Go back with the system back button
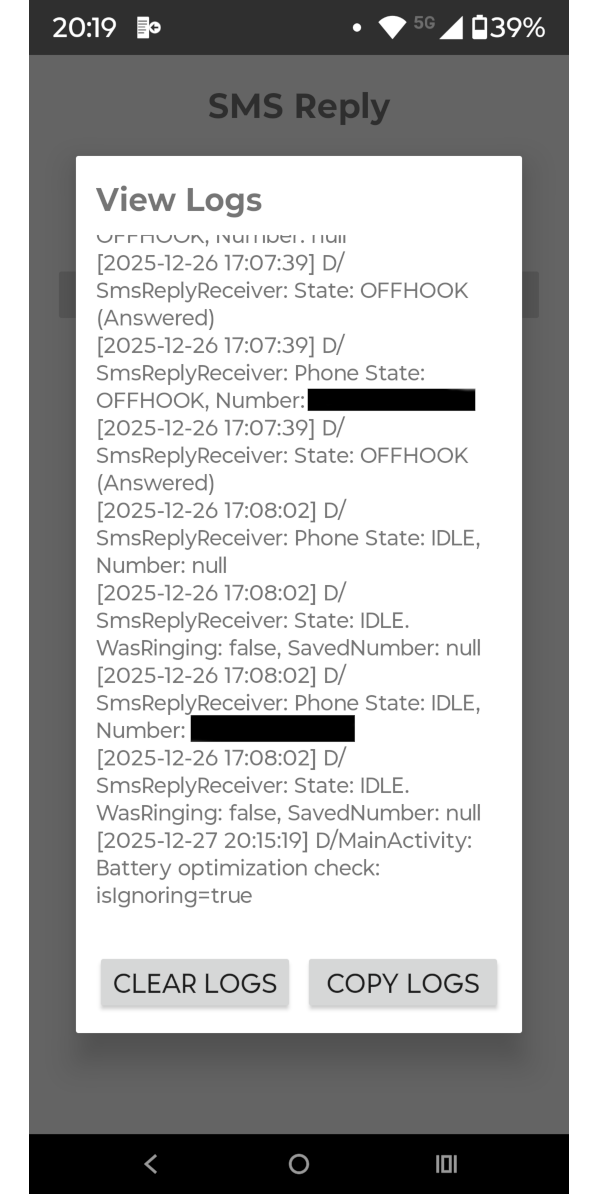Image resolution: width=597 pixels, height=1194 pixels. 151,1164
